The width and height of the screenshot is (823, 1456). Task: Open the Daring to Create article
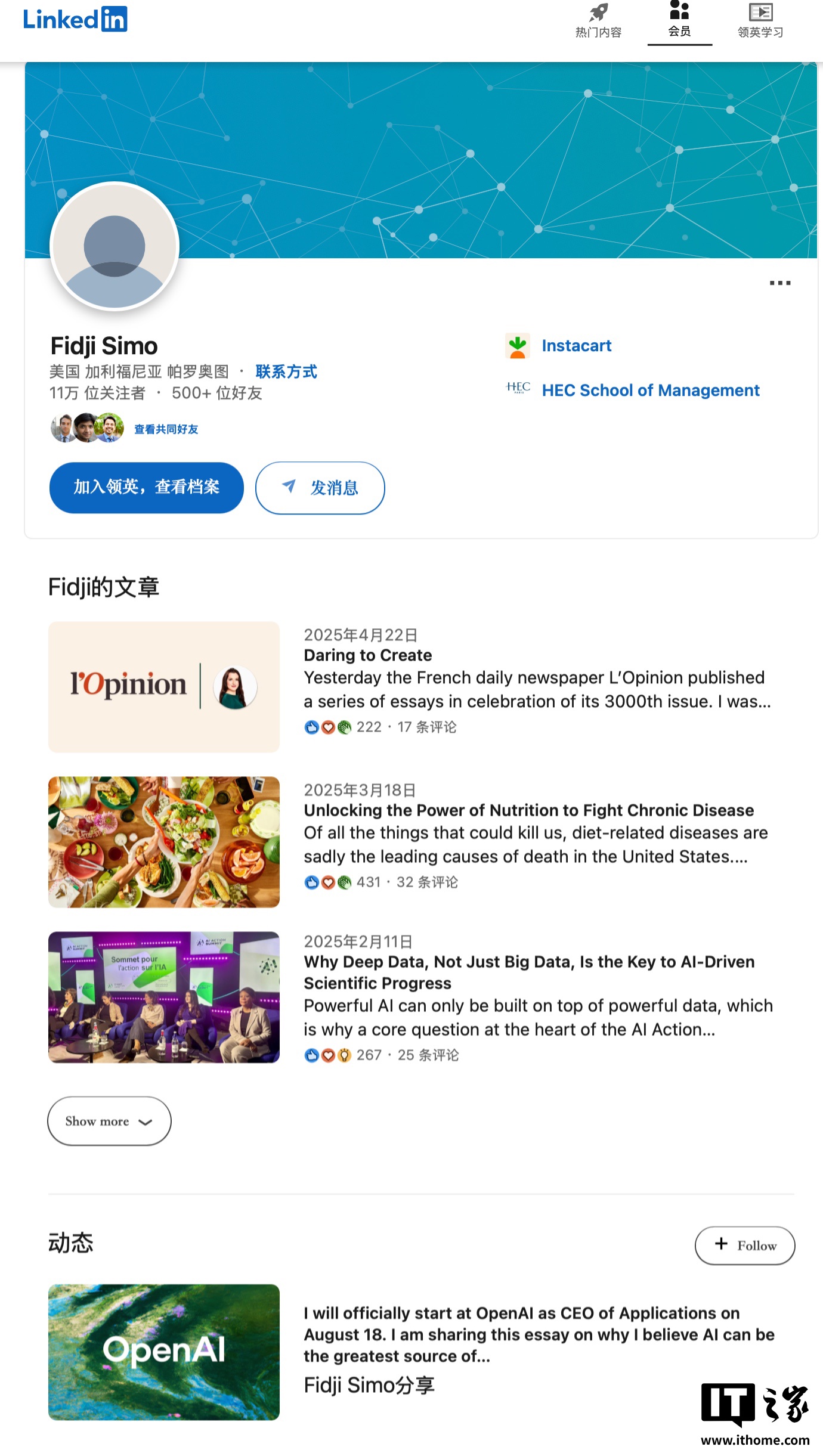pos(367,655)
